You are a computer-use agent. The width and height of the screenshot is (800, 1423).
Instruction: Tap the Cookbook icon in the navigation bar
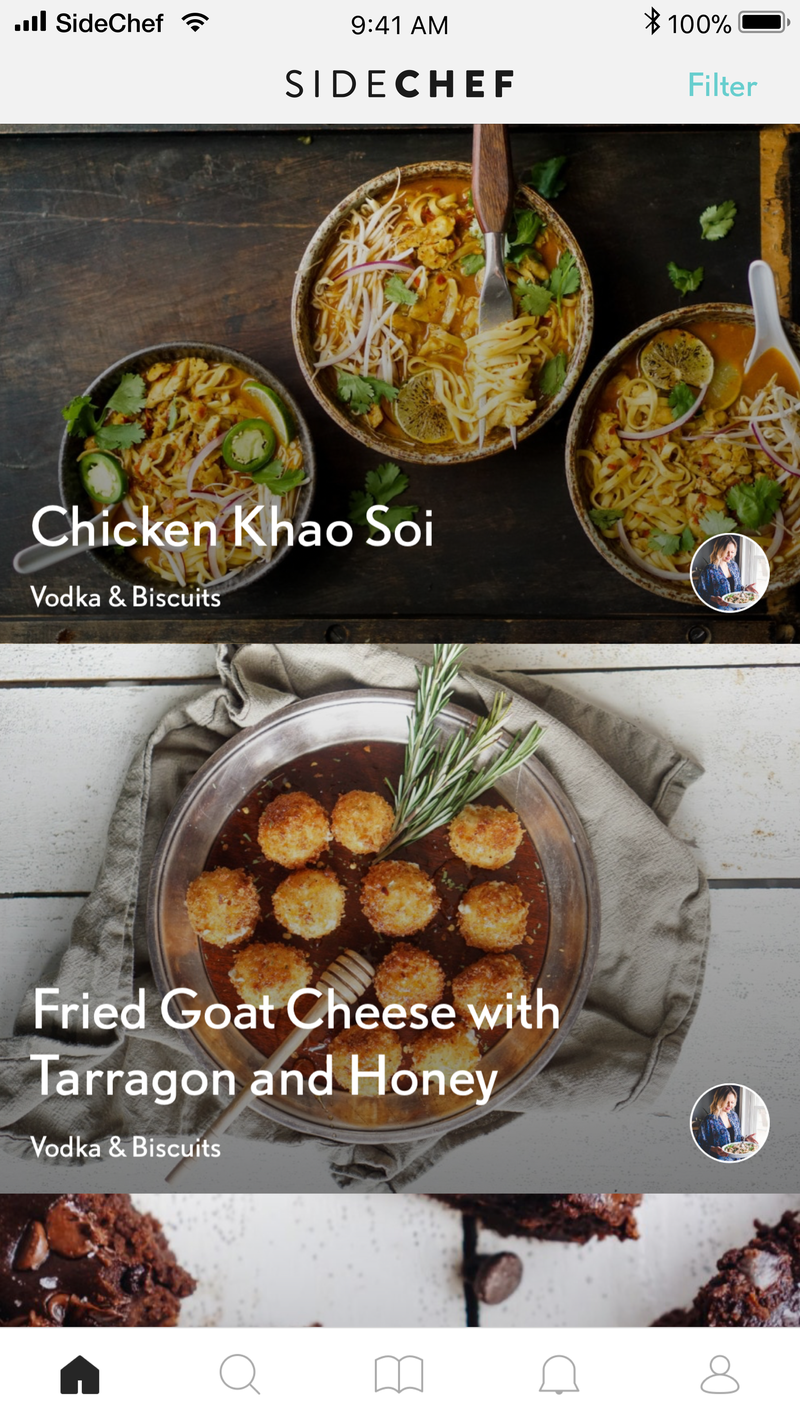pos(400,1375)
